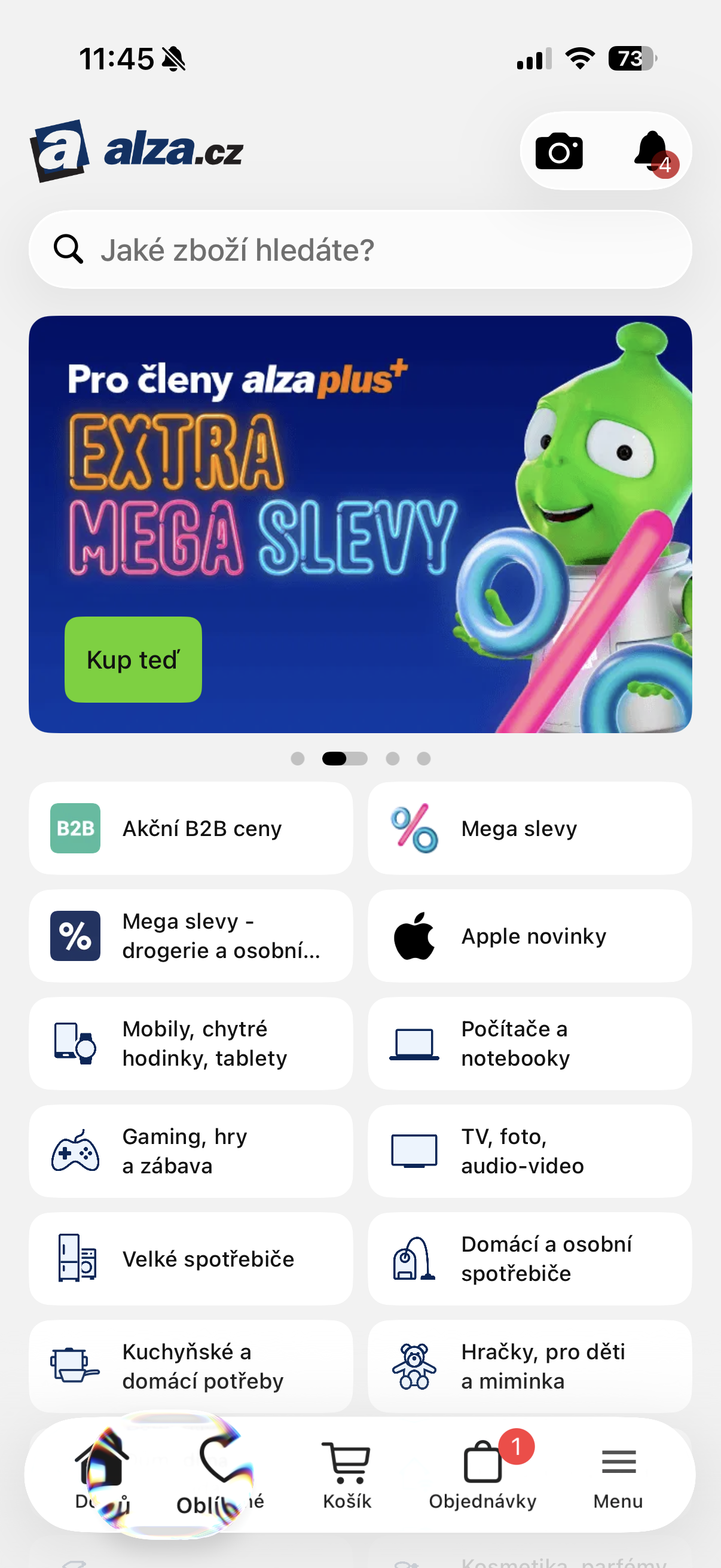721x1568 pixels.
Task: Select Počítače a notebooky category
Action: [529, 1044]
